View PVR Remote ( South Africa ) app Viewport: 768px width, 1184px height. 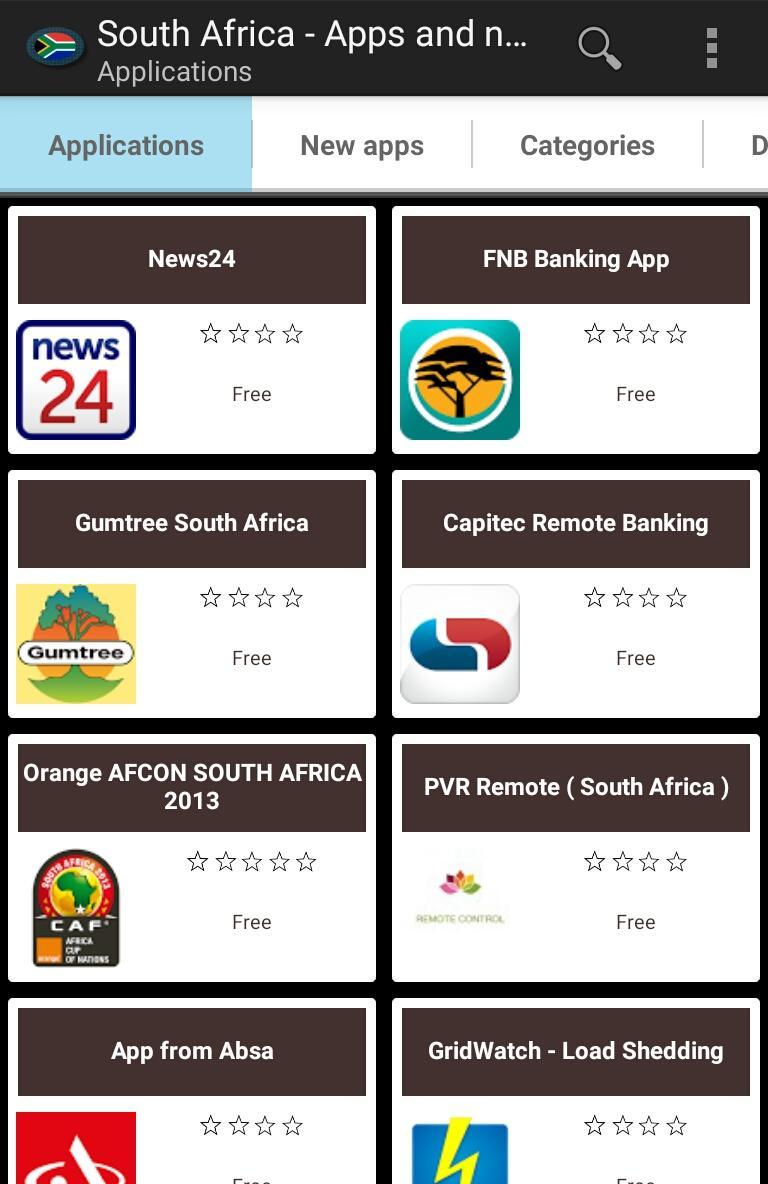(576, 858)
